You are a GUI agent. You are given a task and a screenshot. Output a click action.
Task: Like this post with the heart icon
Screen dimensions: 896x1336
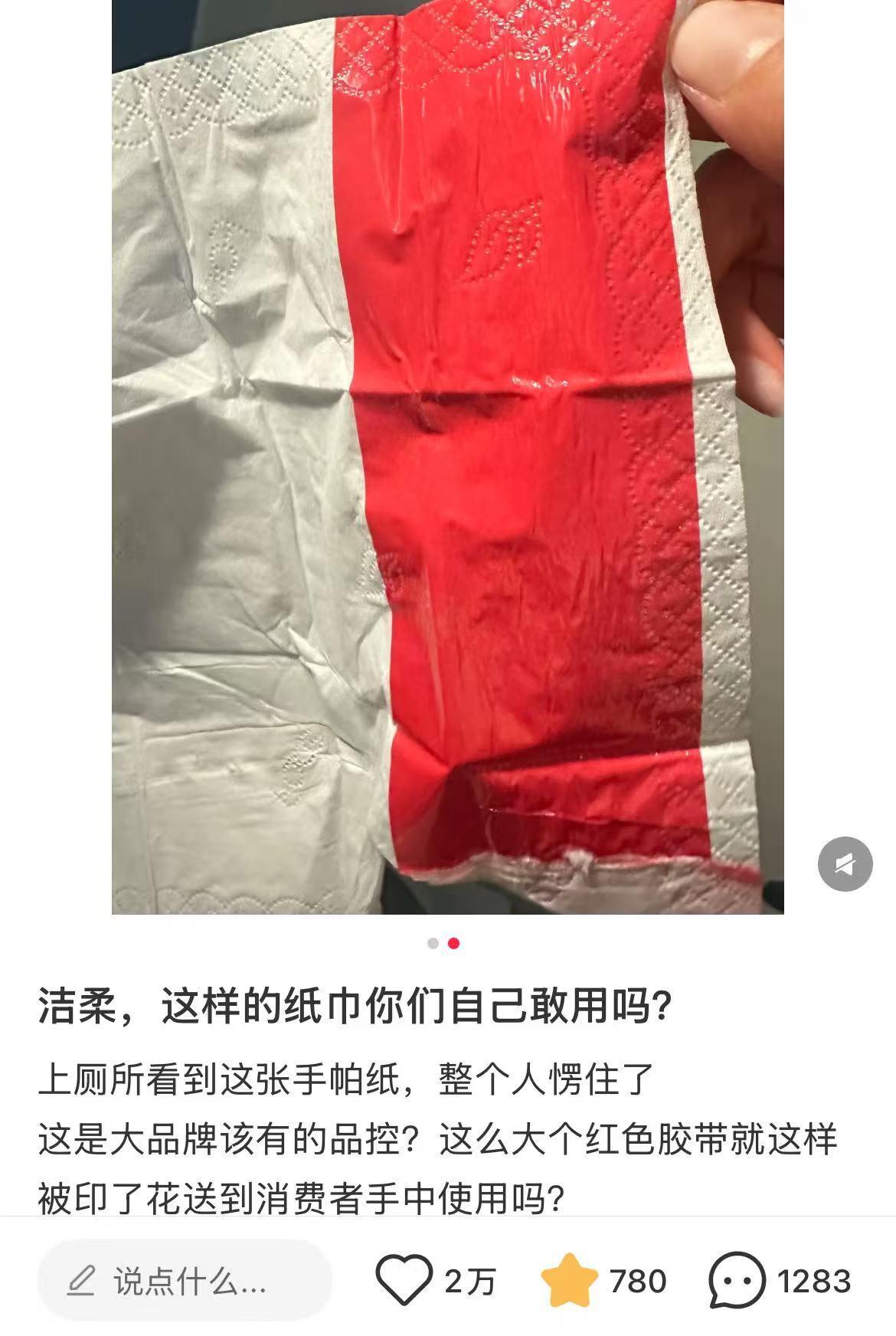point(404,1279)
